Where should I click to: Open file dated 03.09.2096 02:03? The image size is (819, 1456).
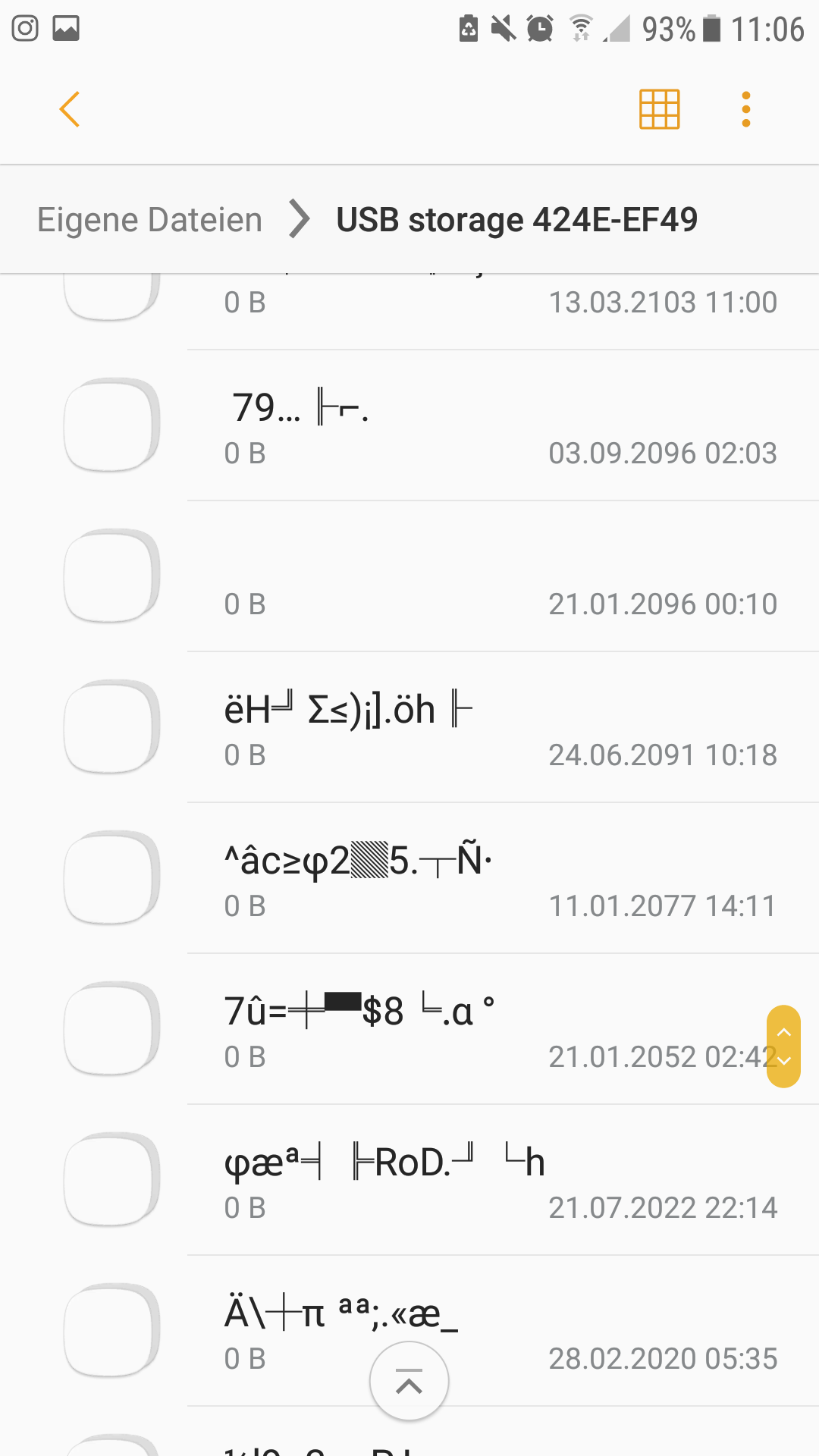(409, 425)
